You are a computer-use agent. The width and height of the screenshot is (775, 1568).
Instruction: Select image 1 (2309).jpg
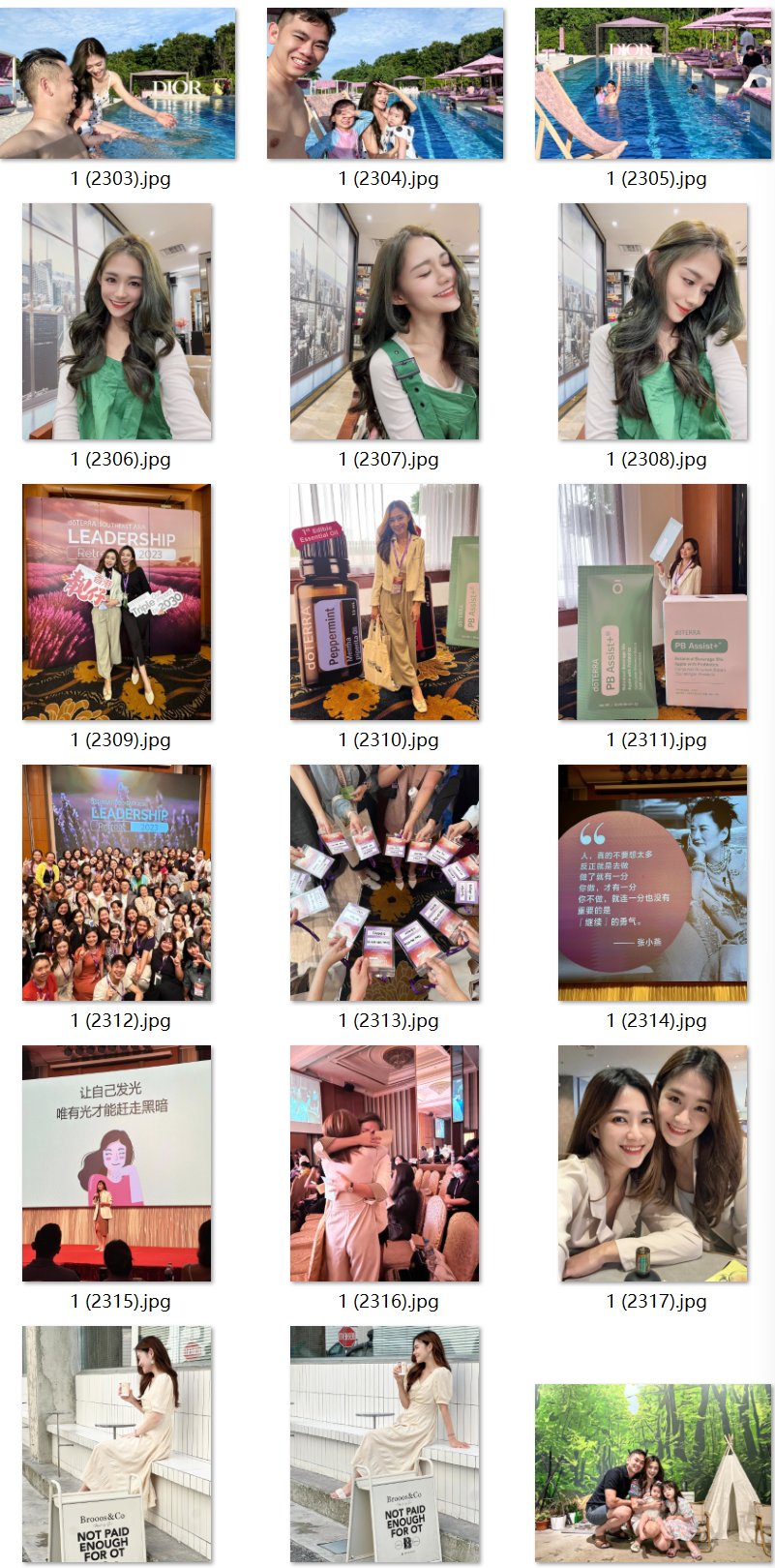point(117,602)
